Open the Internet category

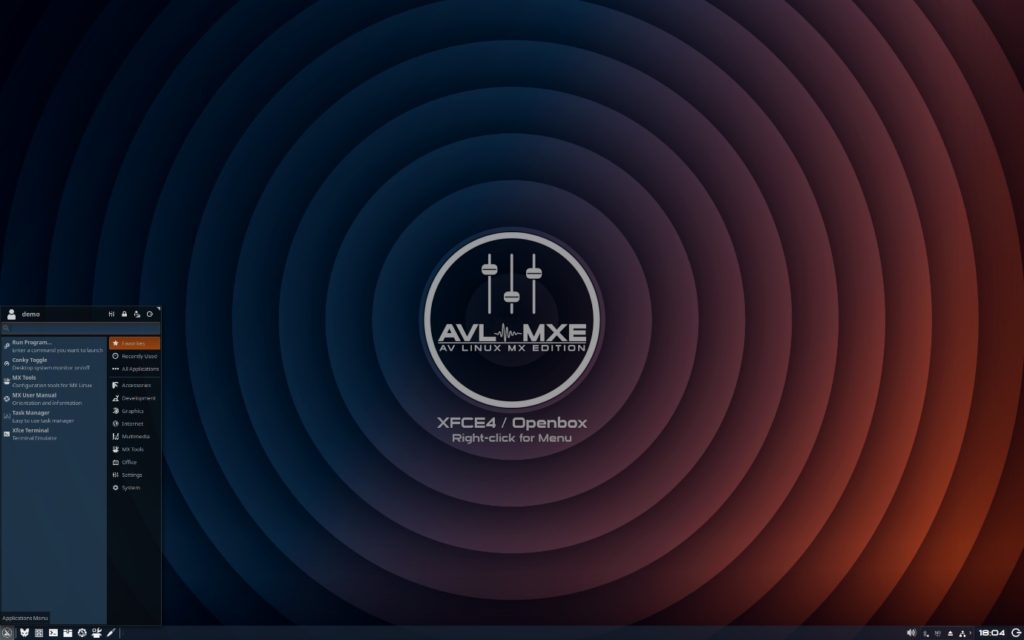tap(134, 424)
